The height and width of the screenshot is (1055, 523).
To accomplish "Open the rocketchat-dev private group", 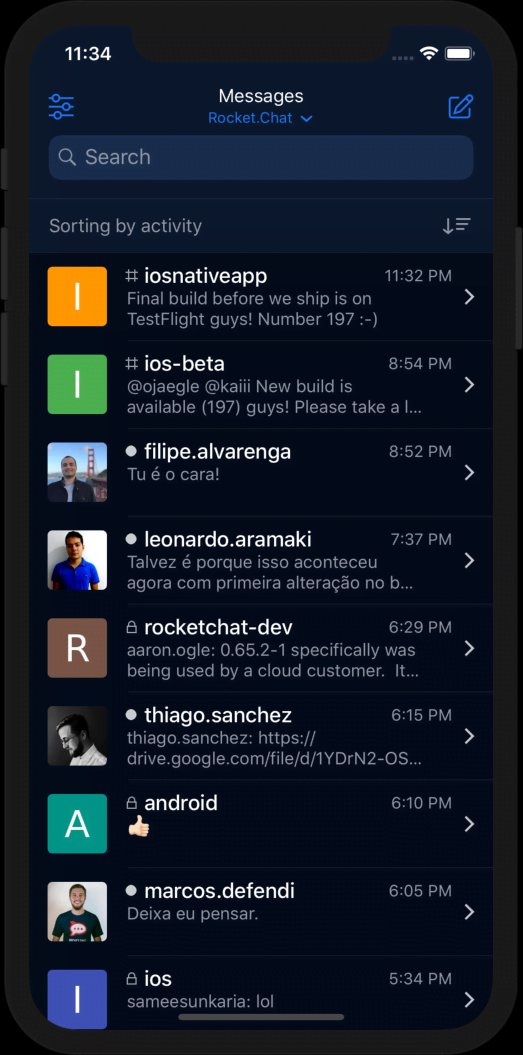I will [x=261, y=648].
